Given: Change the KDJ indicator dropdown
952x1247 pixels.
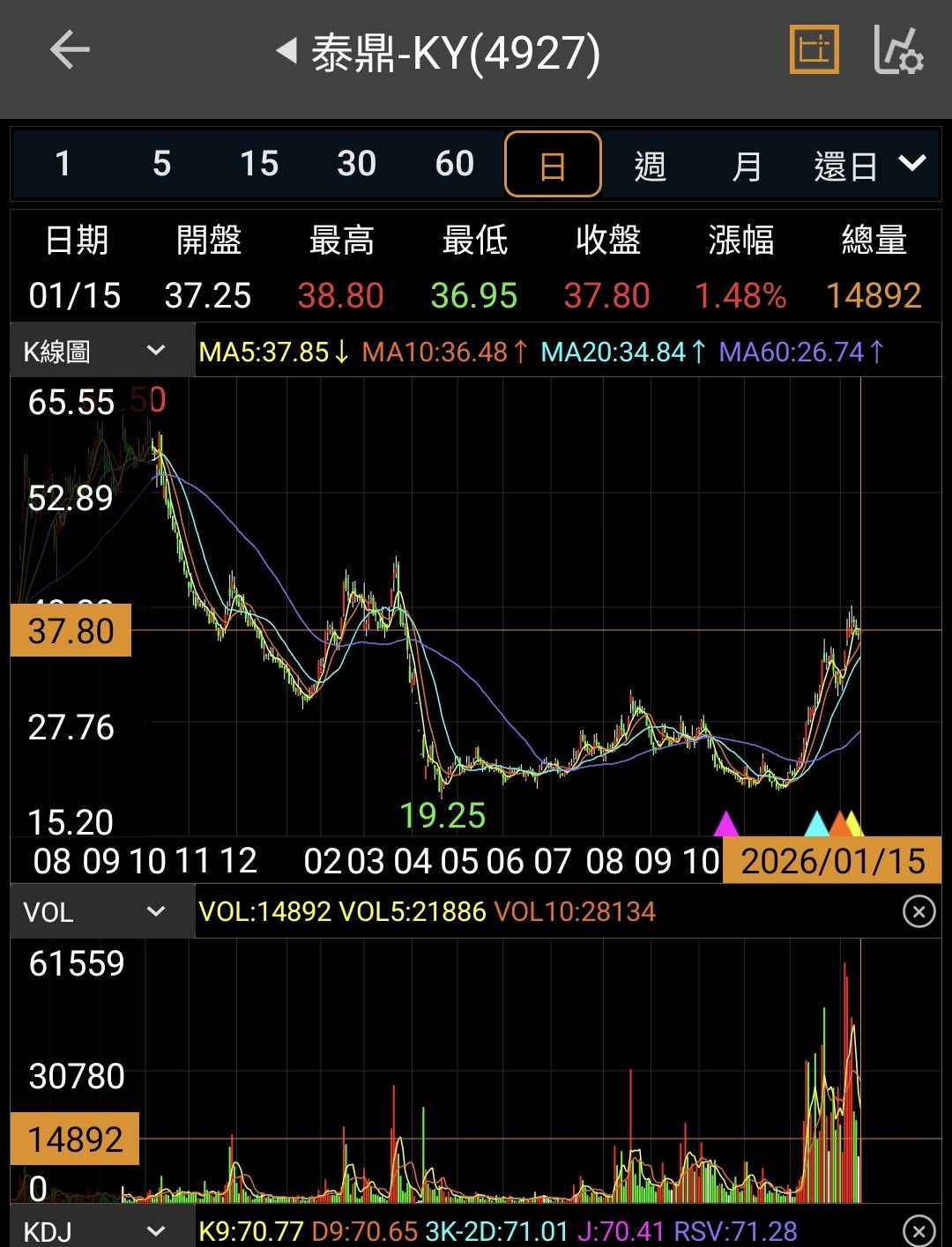Looking at the screenshot, I should pos(97,1230).
